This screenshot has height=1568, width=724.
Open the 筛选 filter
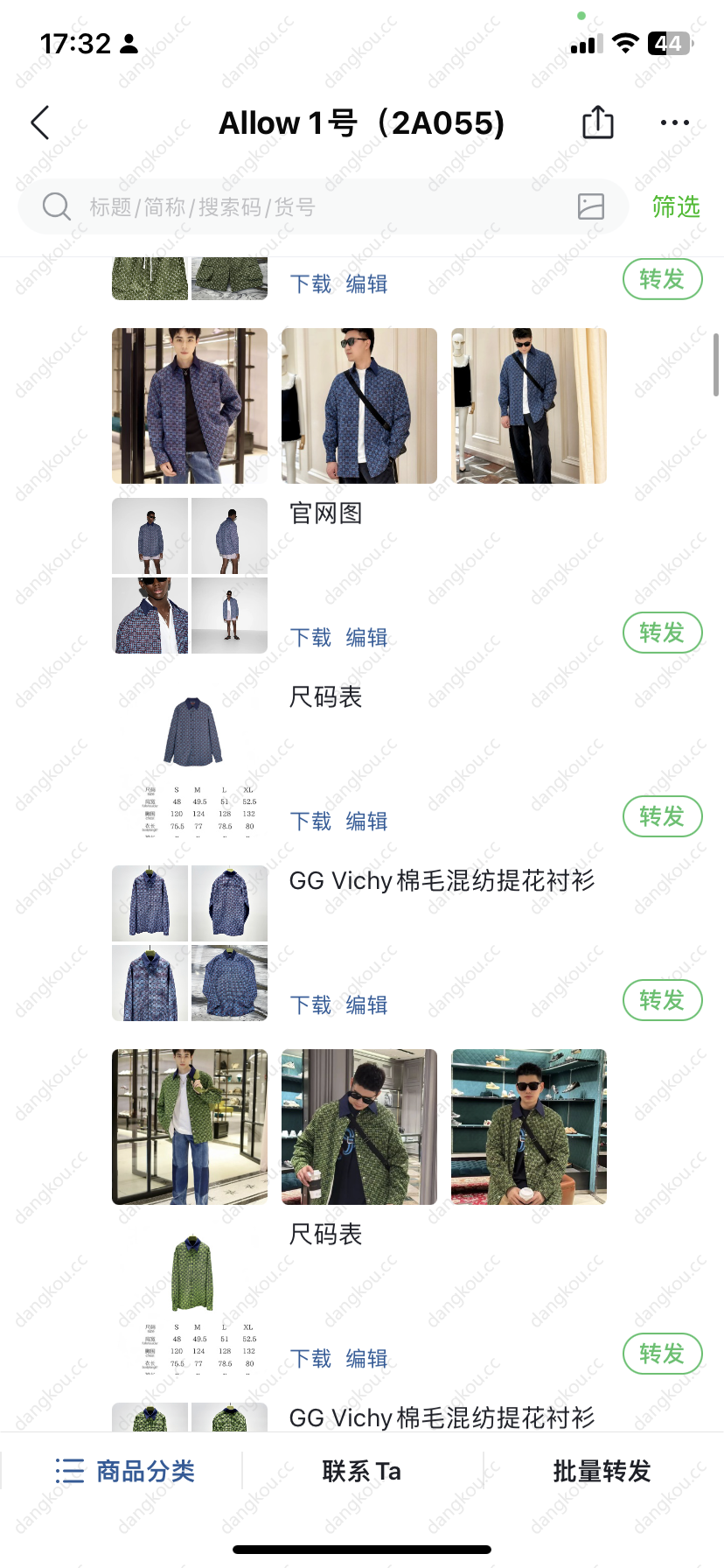click(676, 207)
